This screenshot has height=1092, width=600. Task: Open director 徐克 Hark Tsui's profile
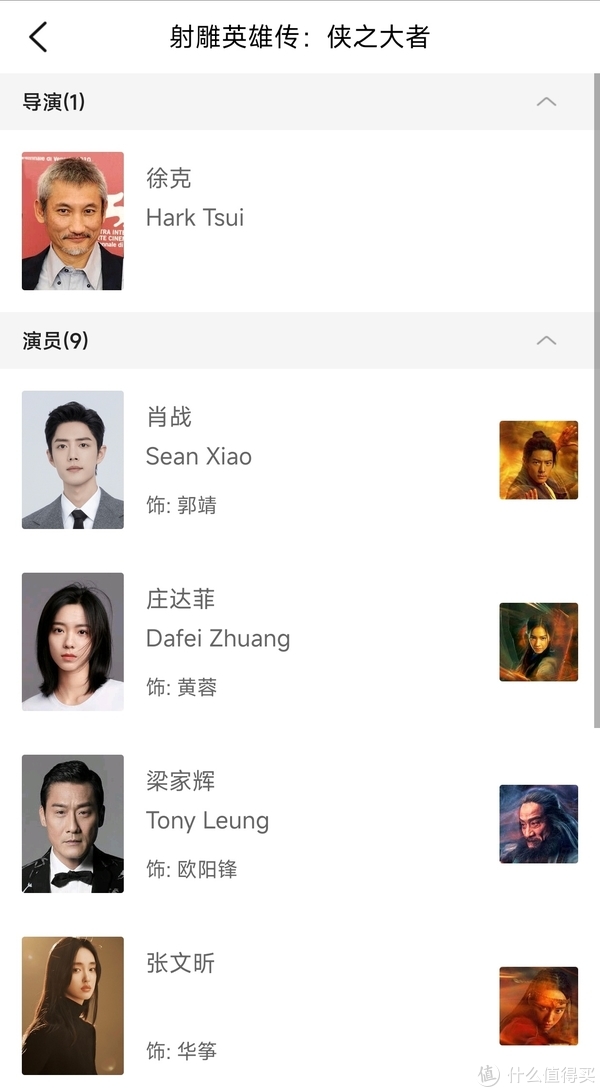pyautogui.click(x=73, y=221)
